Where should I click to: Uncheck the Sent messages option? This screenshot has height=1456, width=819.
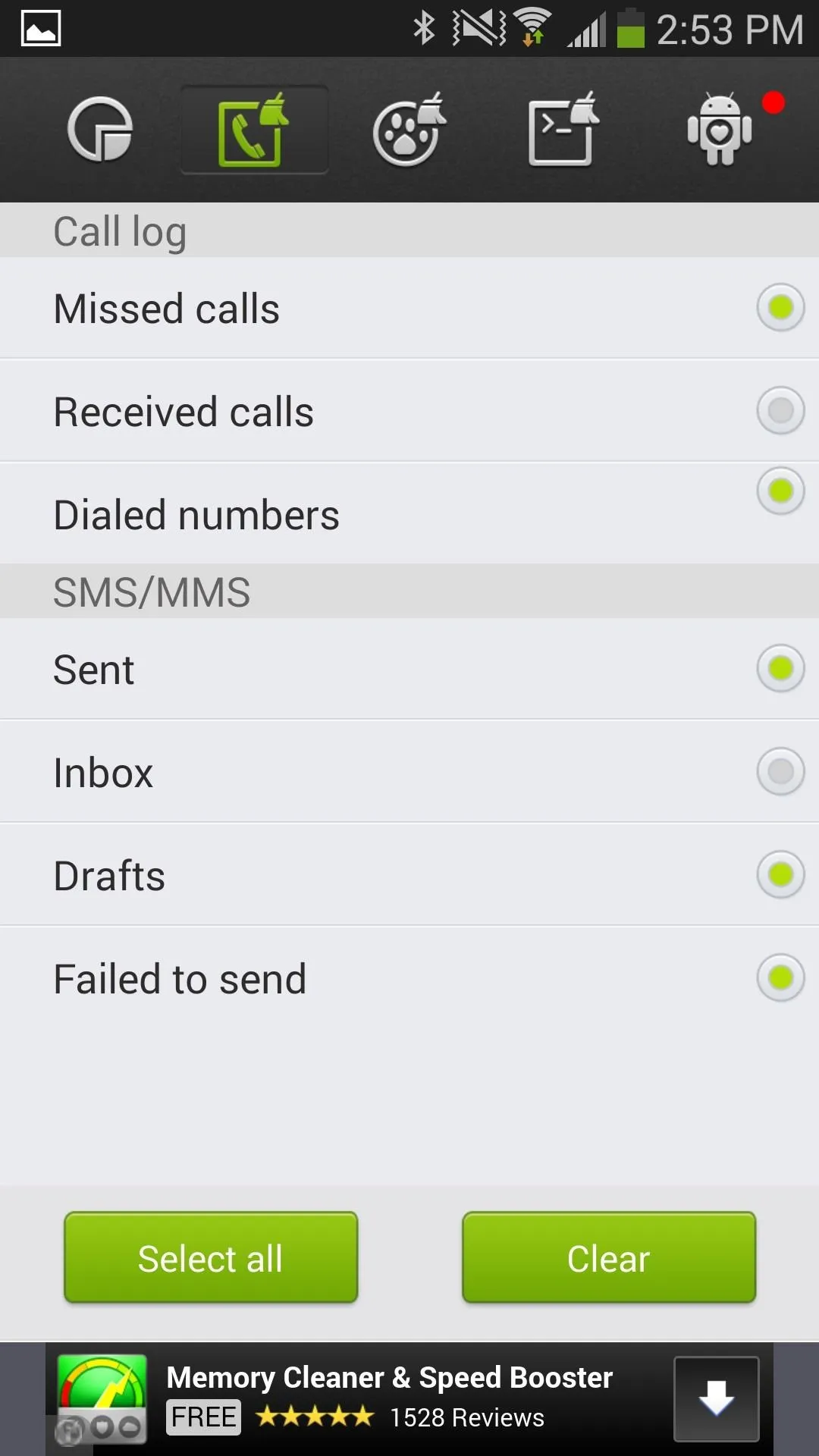(780, 668)
